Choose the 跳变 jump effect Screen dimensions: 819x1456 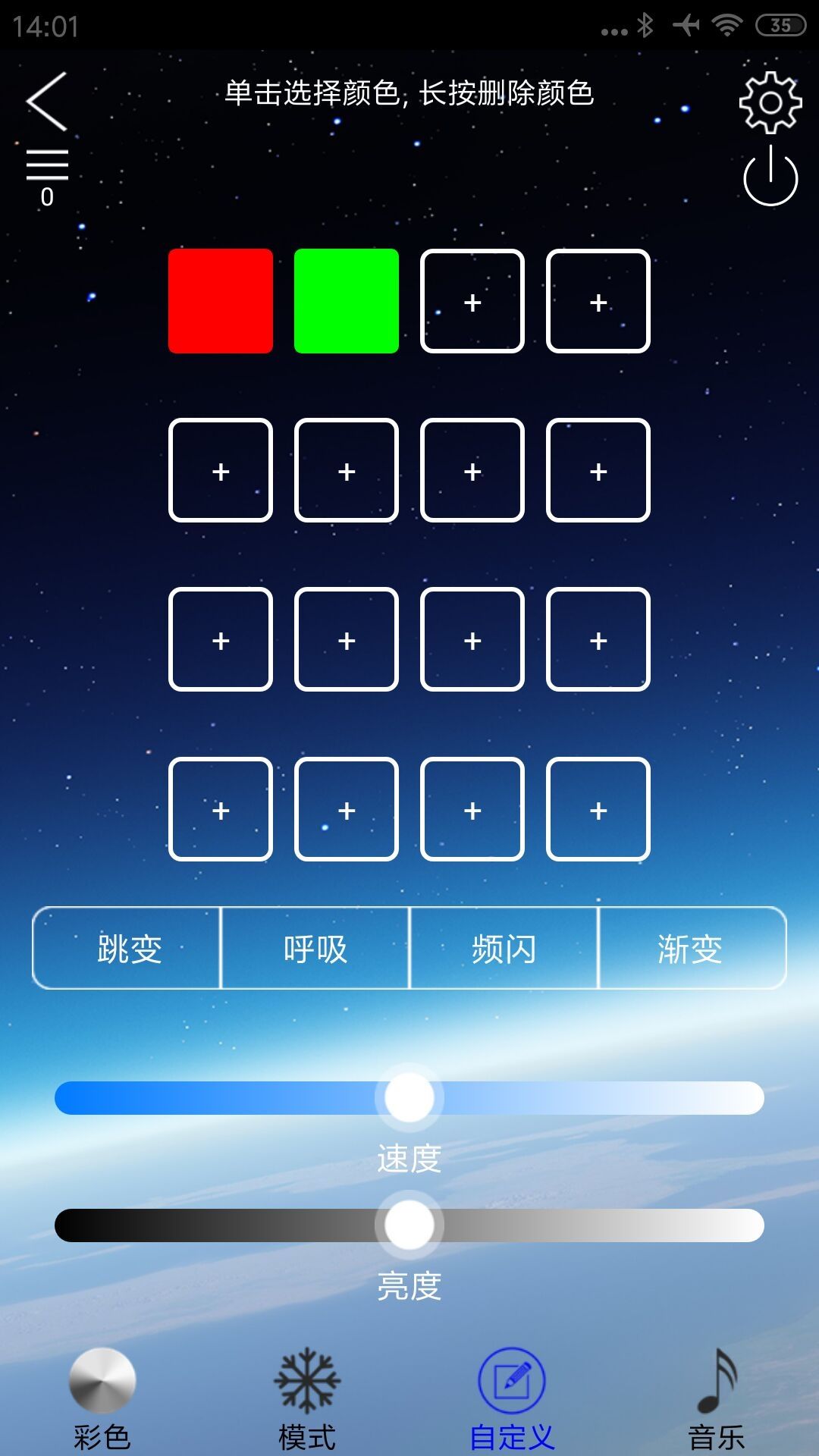[x=127, y=949]
